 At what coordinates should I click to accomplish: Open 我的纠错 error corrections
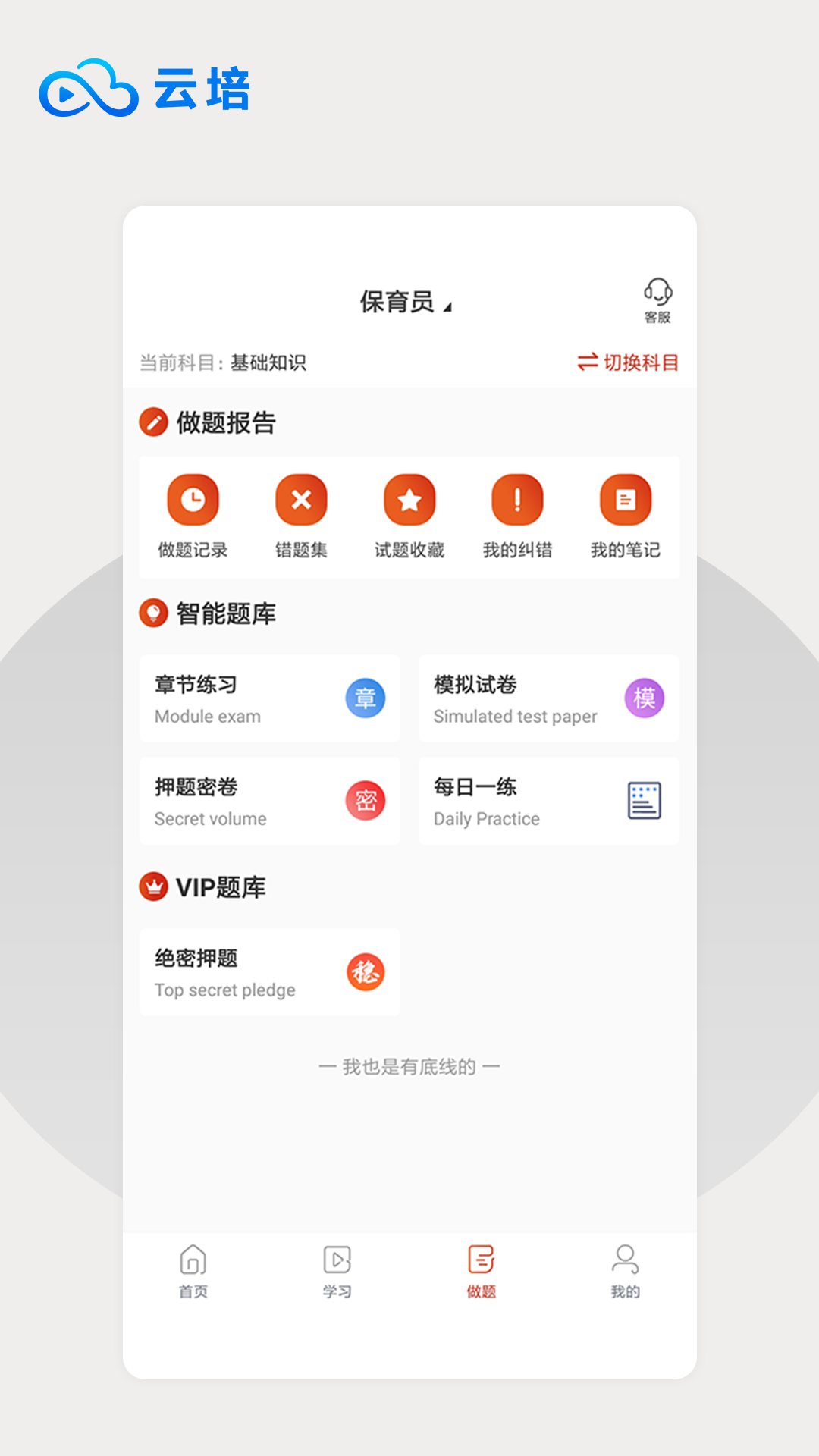click(517, 516)
